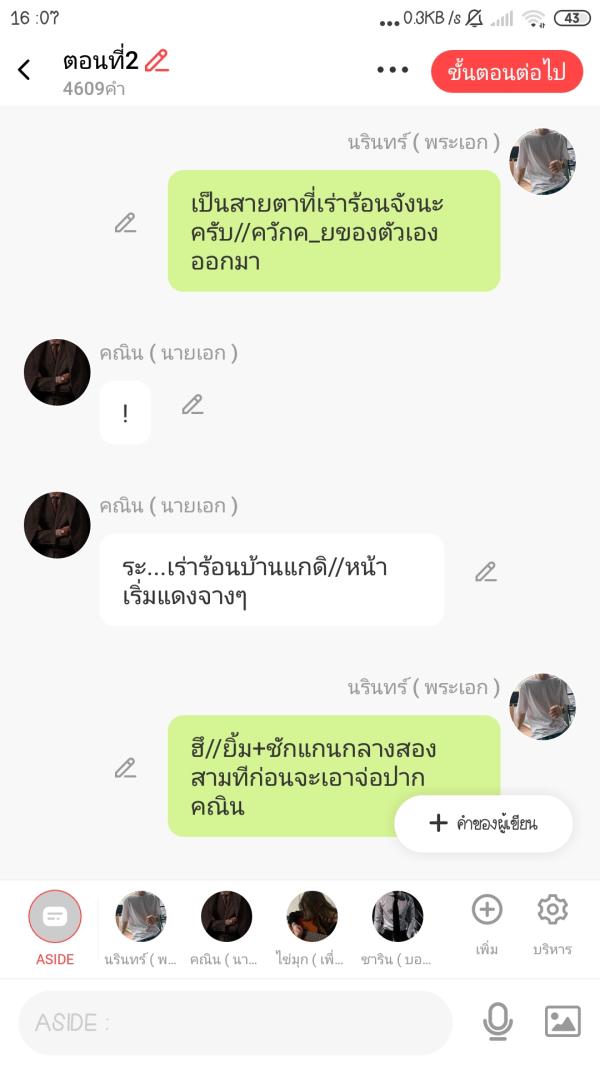Edit the message เป็นสายตาที่เร่าร้อนจังนะ
Viewport: 600px width, 1067px height.
(125, 223)
